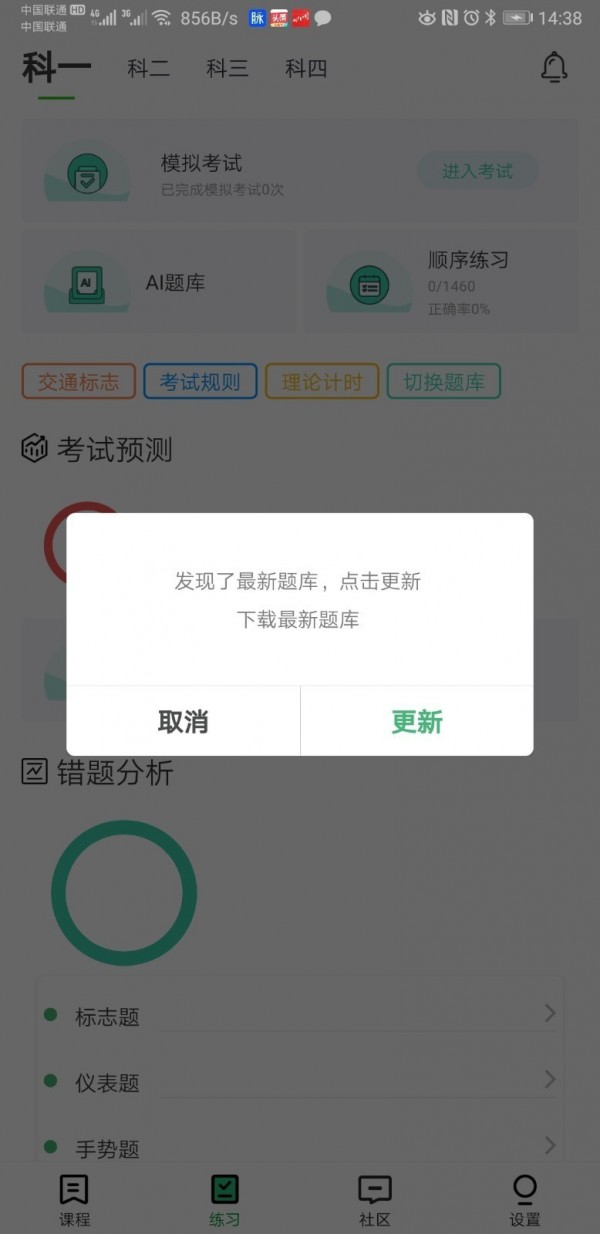Image resolution: width=600 pixels, height=1234 pixels.
Task: Select the 交通标志 chip
Action: coord(78,382)
